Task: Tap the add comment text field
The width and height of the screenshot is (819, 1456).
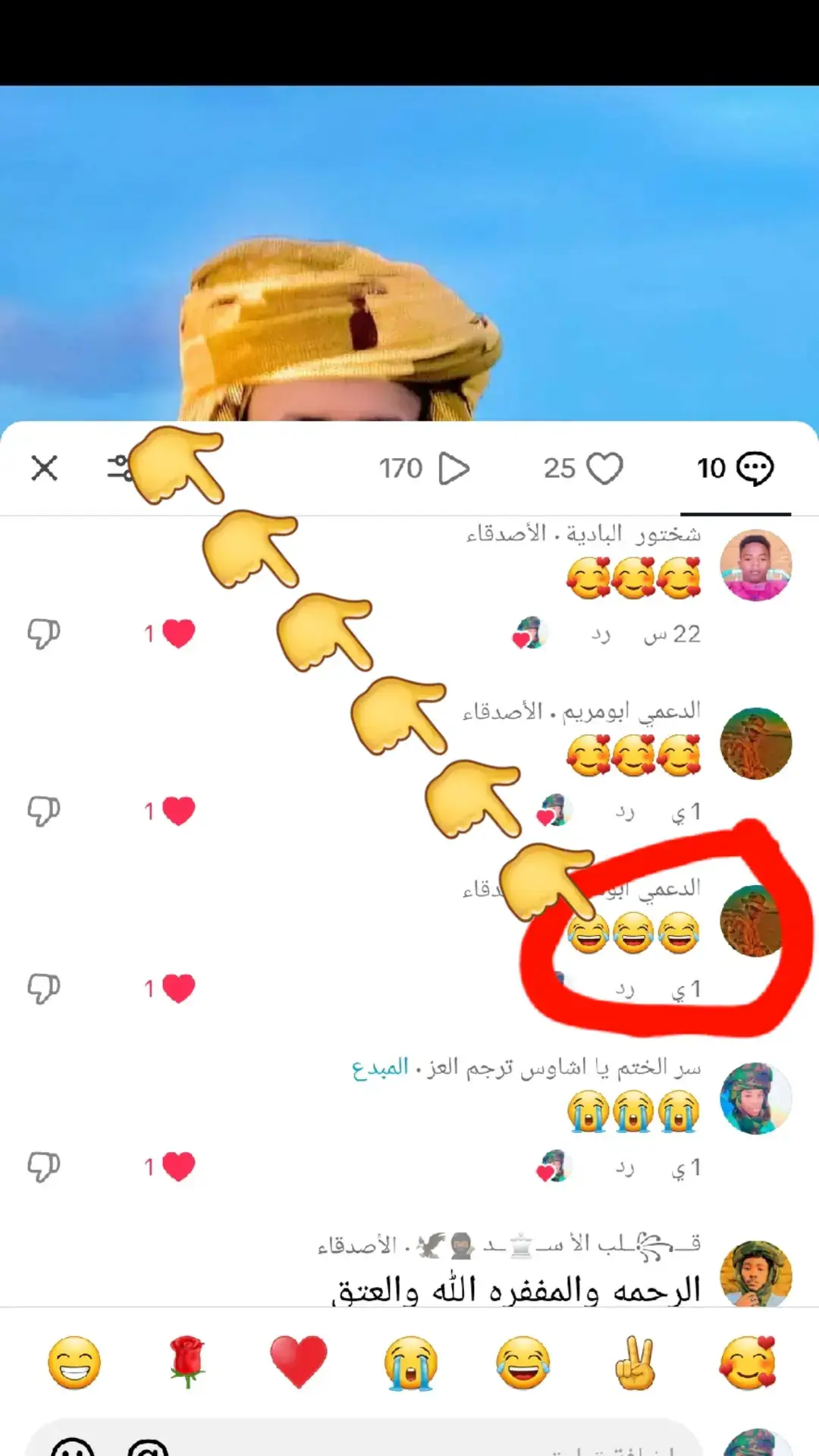Action: (364, 1439)
